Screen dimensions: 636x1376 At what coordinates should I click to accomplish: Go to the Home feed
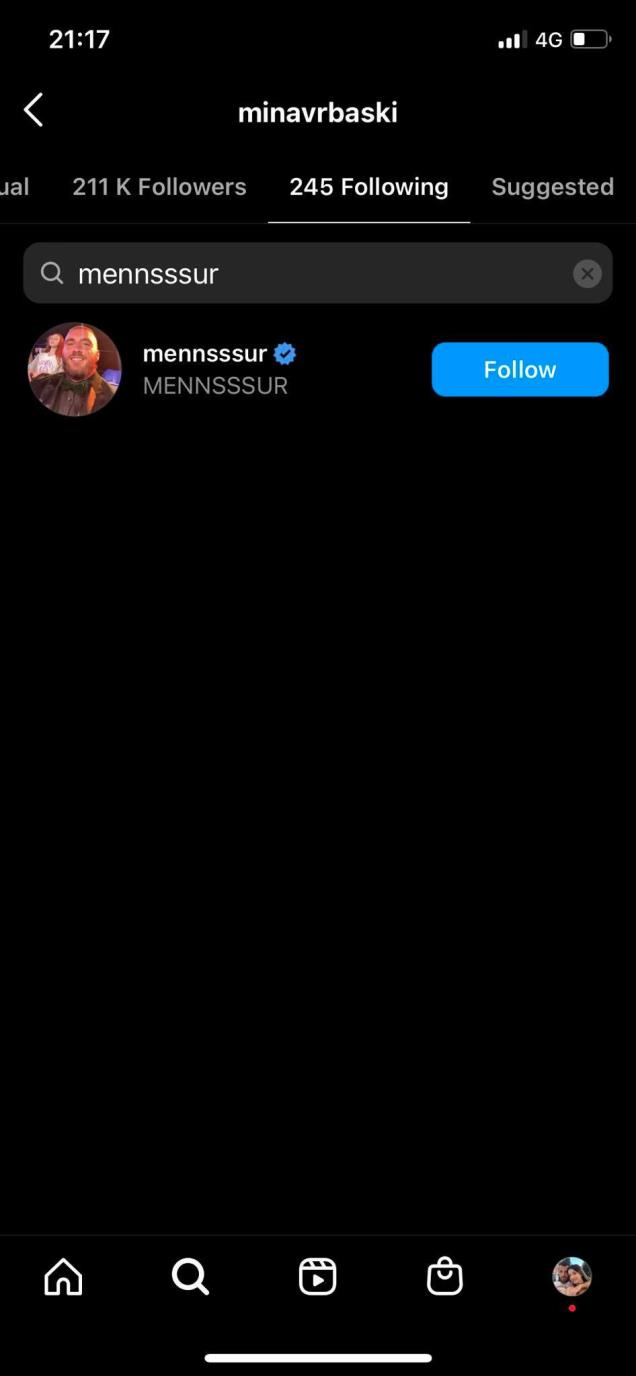click(x=64, y=1277)
